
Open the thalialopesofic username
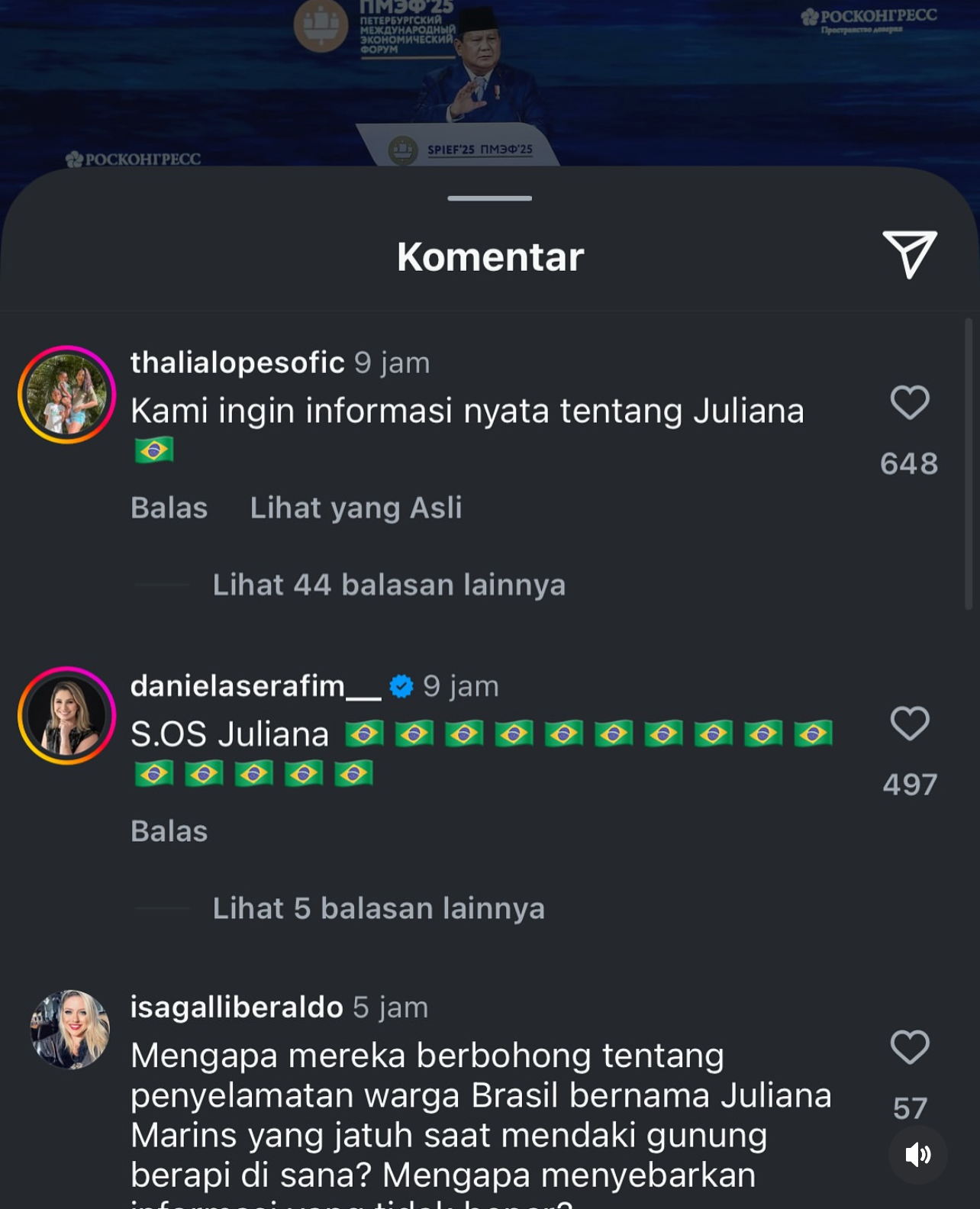pyautogui.click(x=237, y=363)
